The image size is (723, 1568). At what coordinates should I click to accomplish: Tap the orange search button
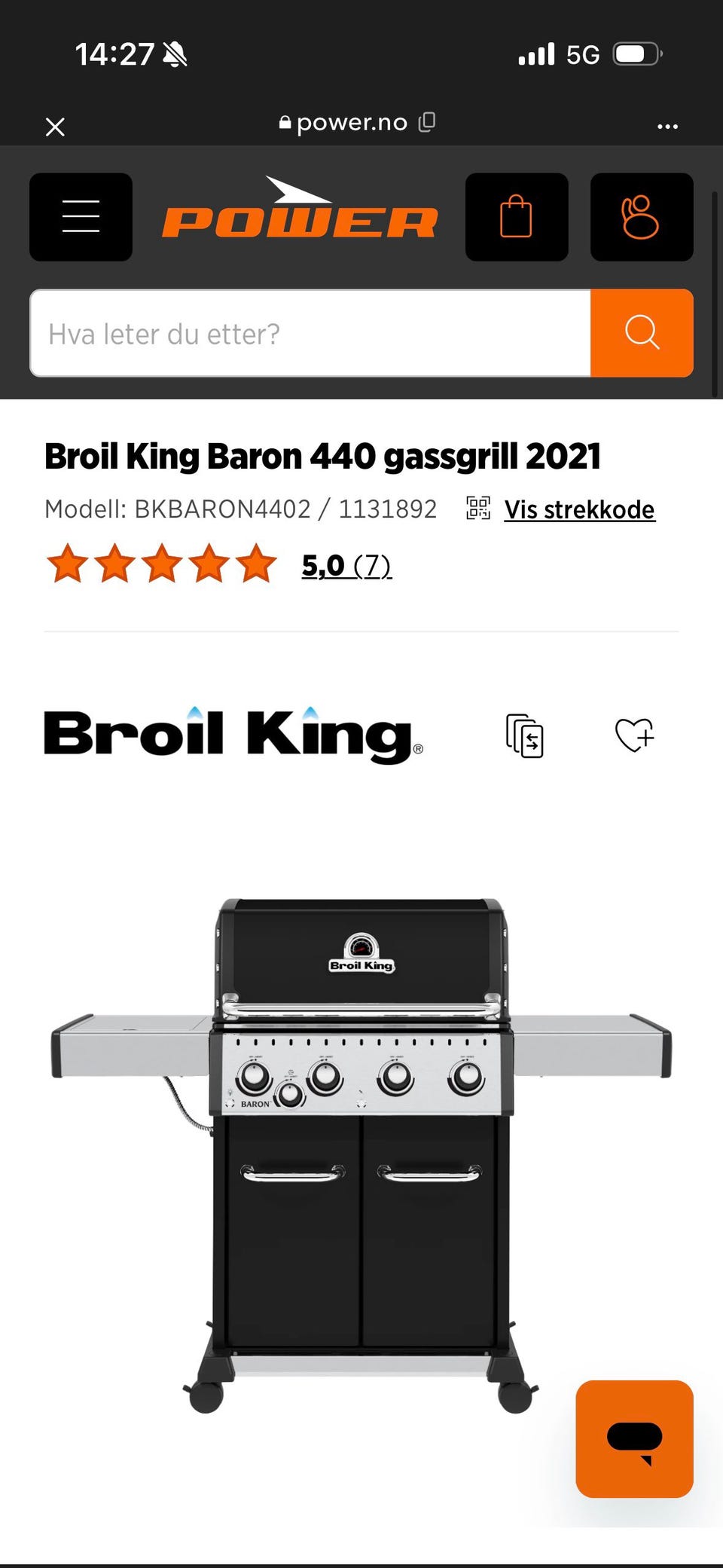point(642,333)
